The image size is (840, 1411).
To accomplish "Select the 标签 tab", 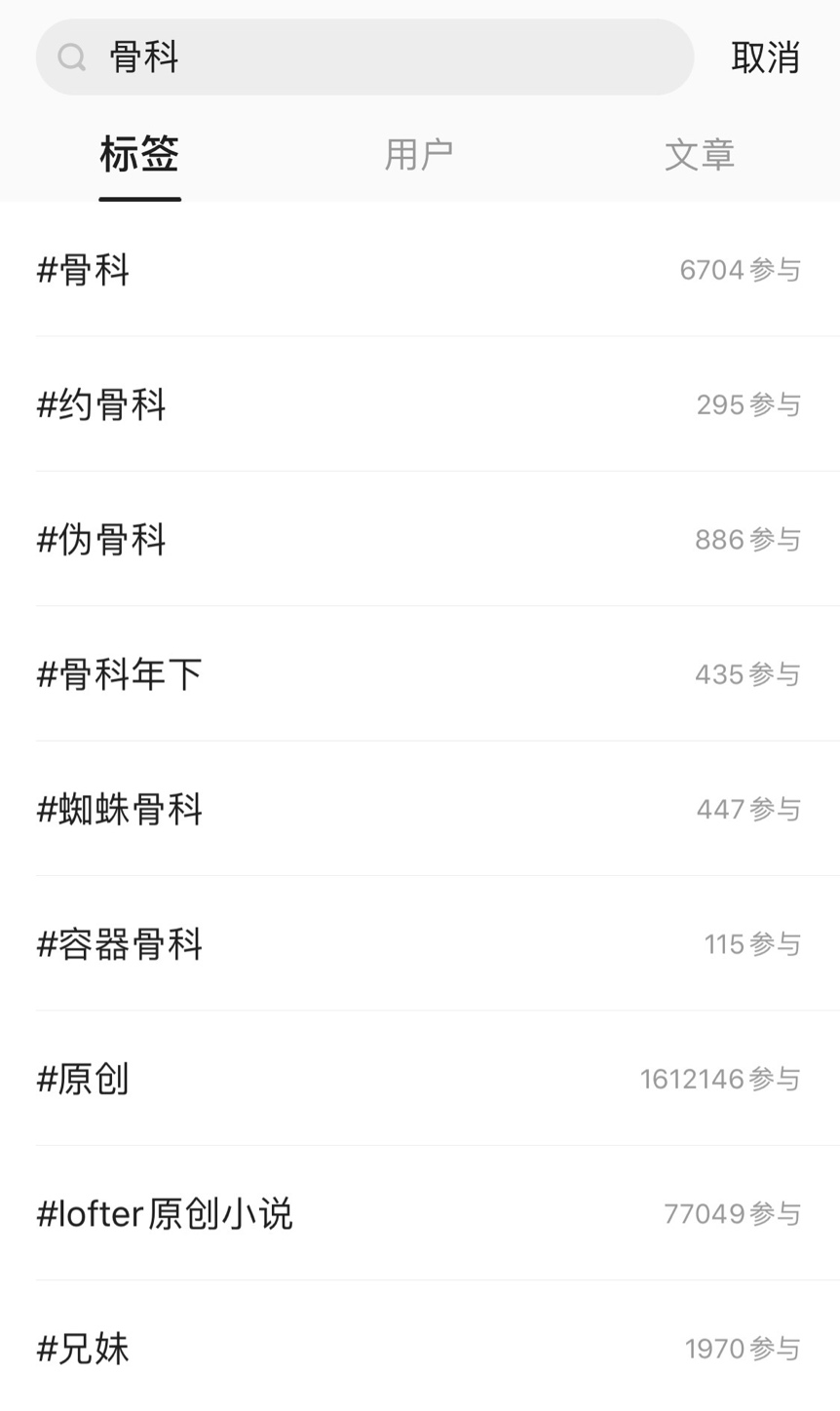I will 139,155.
